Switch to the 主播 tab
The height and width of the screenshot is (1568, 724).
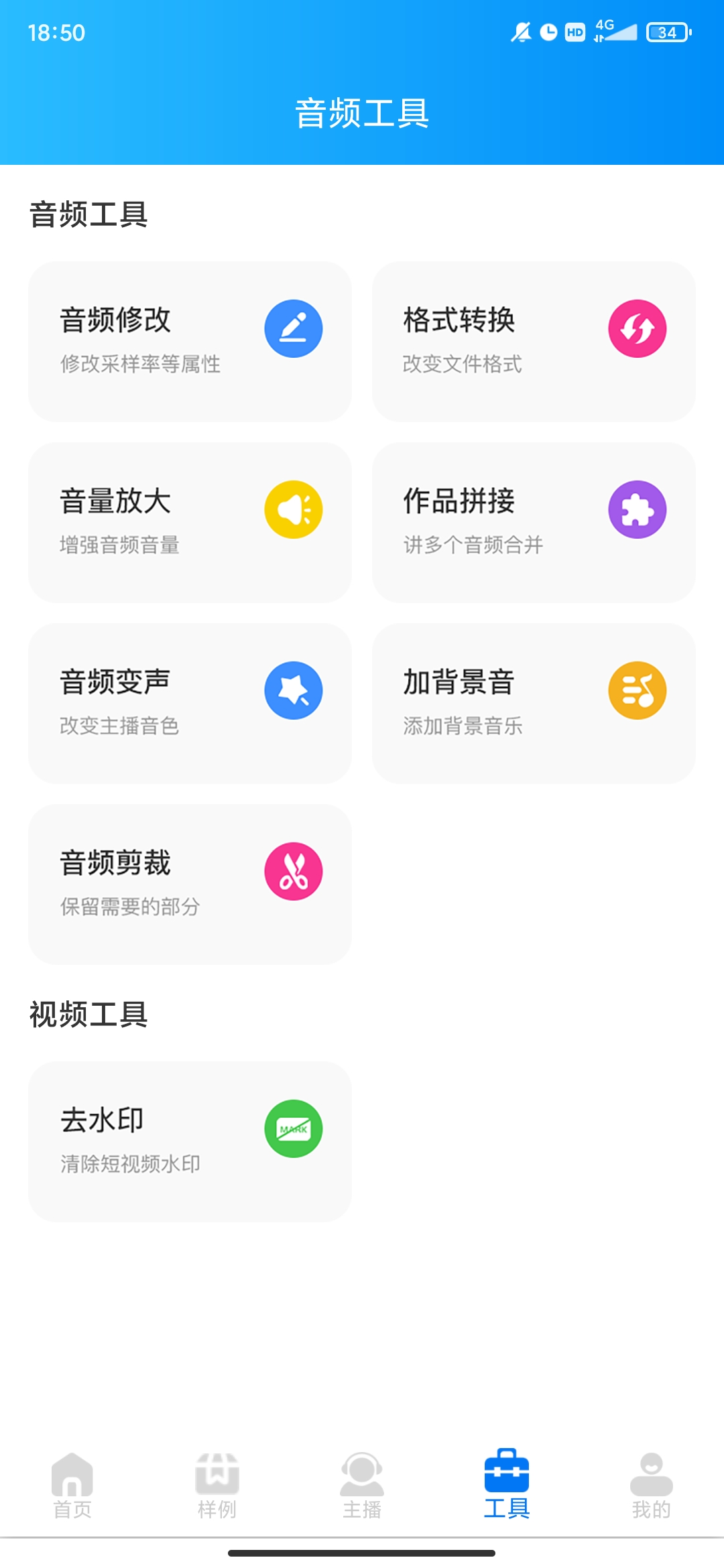click(x=362, y=1485)
